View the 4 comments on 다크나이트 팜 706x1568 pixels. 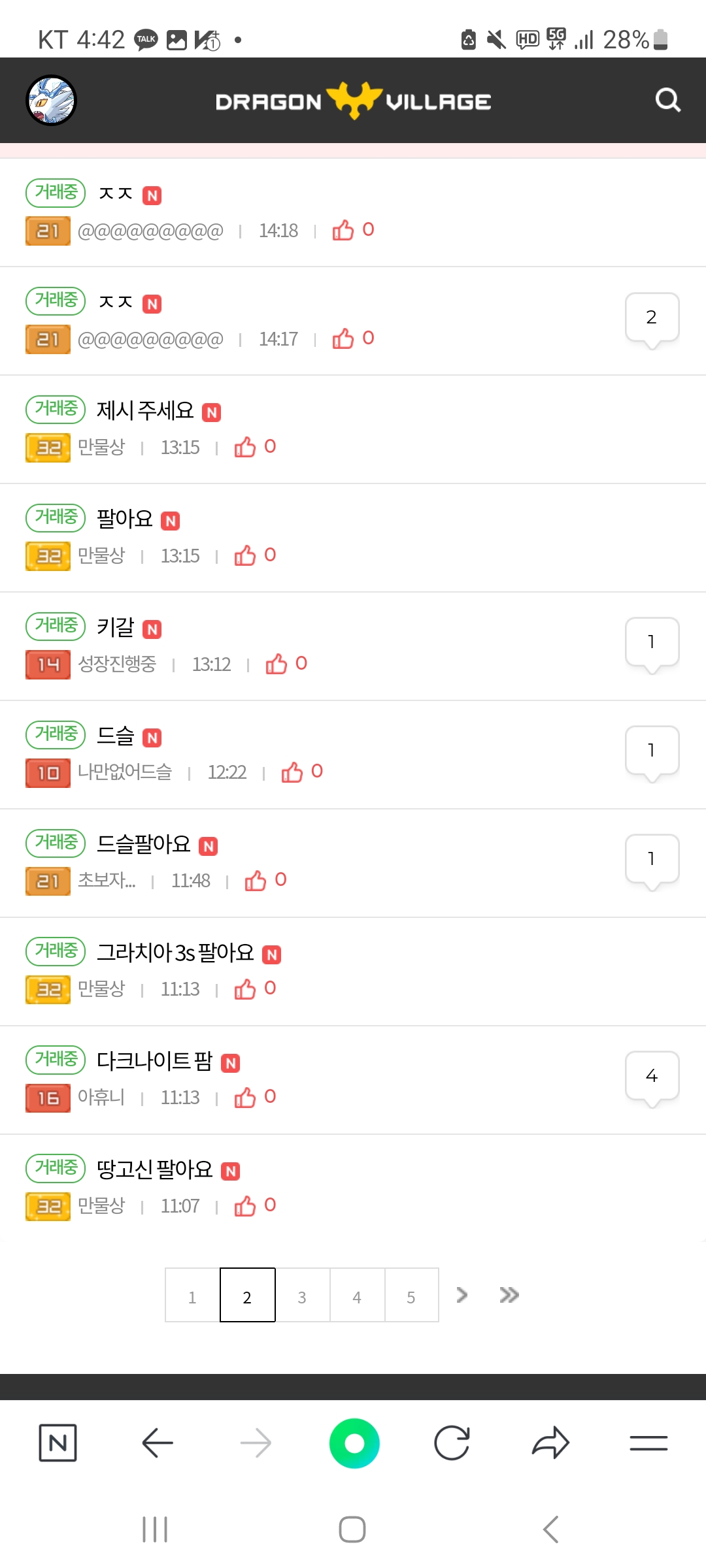(652, 1077)
